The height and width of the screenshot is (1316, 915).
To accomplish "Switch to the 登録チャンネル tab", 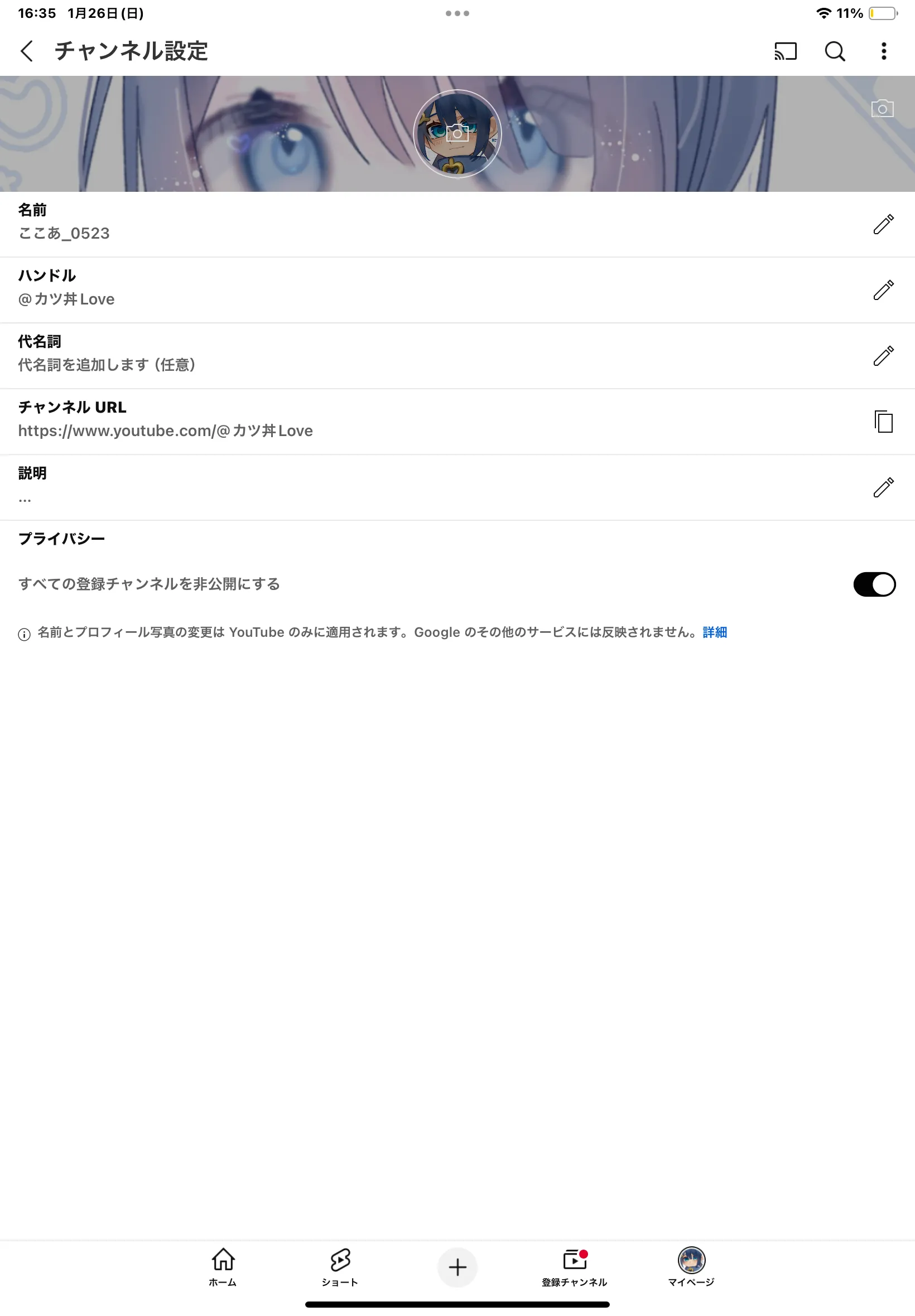I will (574, 1266).
